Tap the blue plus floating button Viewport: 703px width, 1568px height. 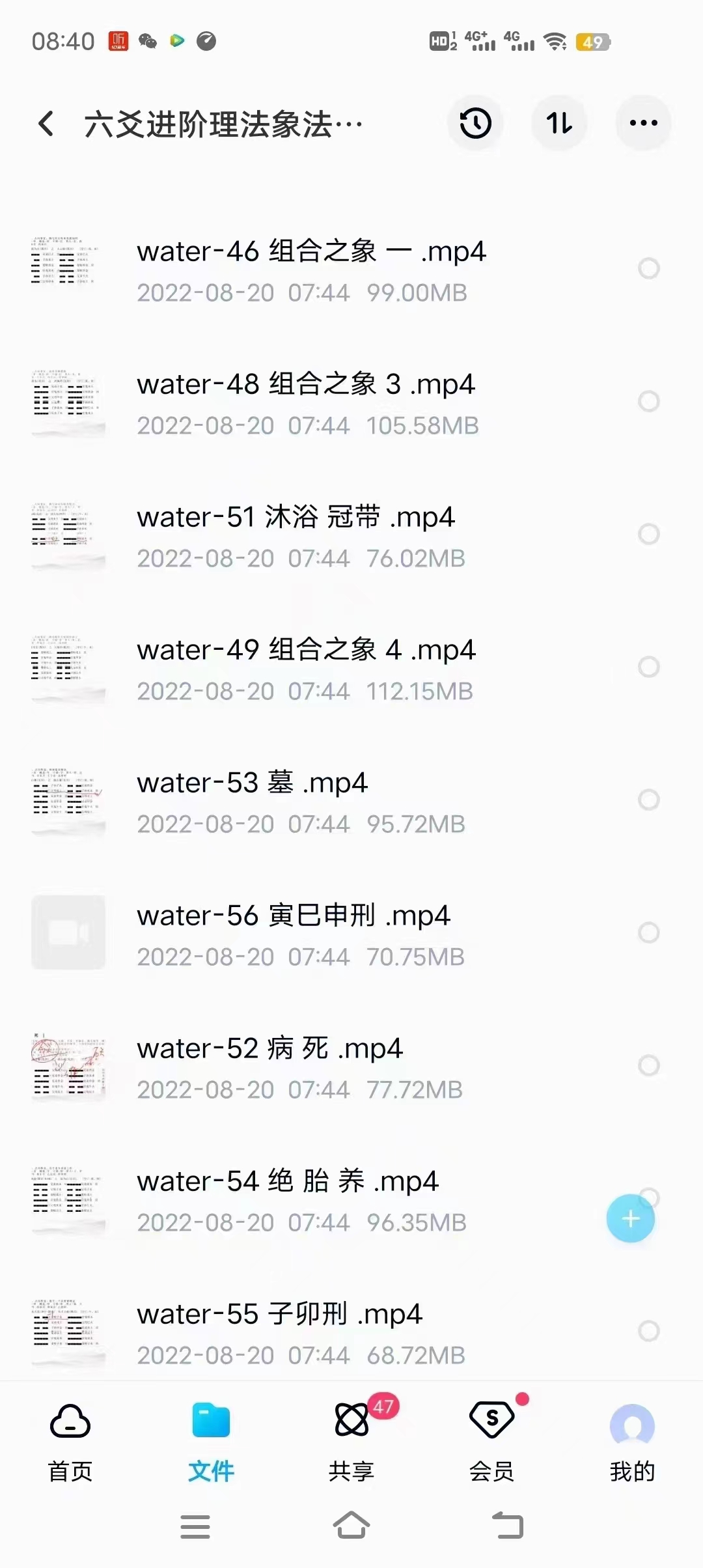point(630,1218)
